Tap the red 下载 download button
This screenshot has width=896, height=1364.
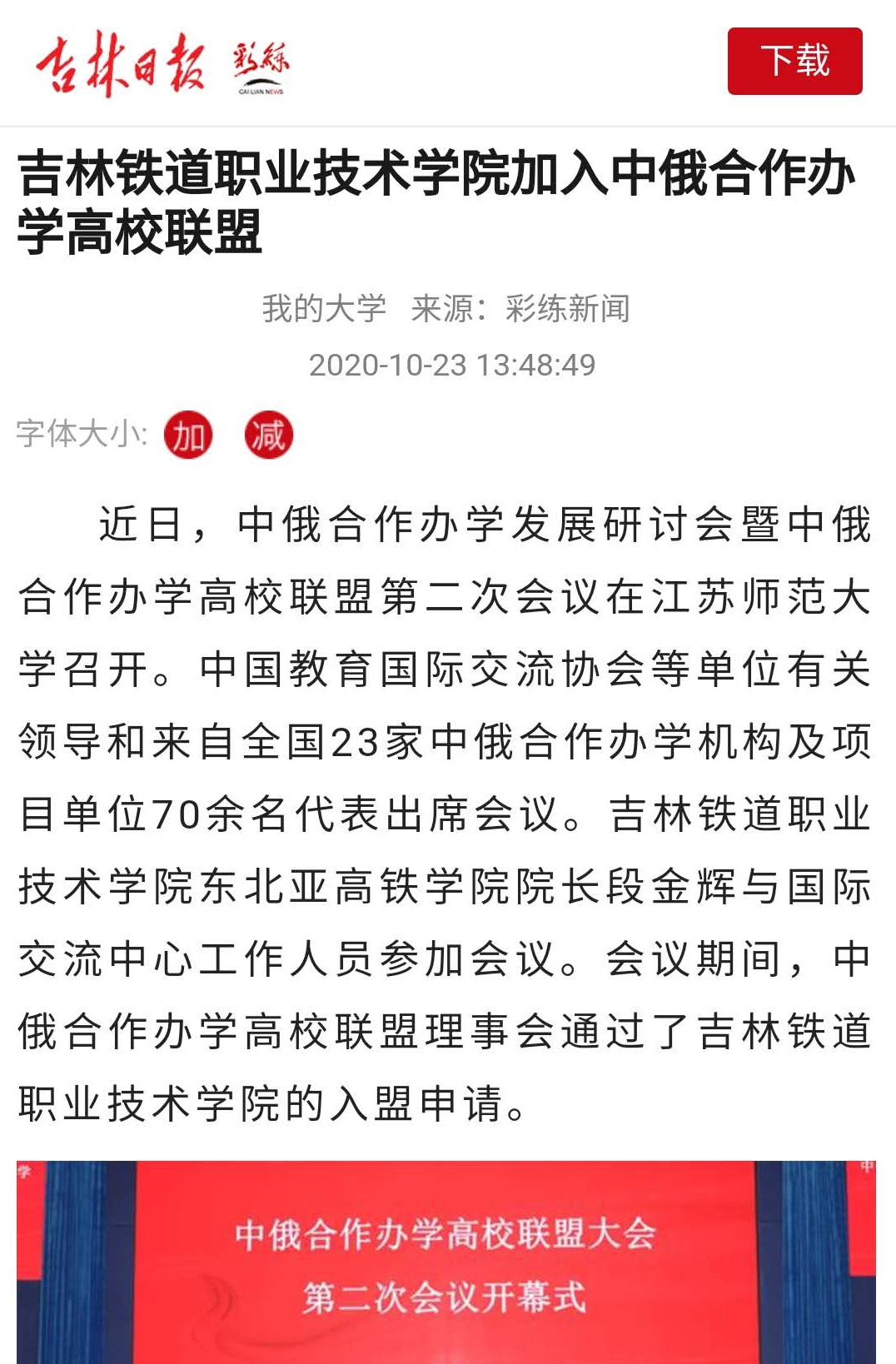click(x=794, y=61)
